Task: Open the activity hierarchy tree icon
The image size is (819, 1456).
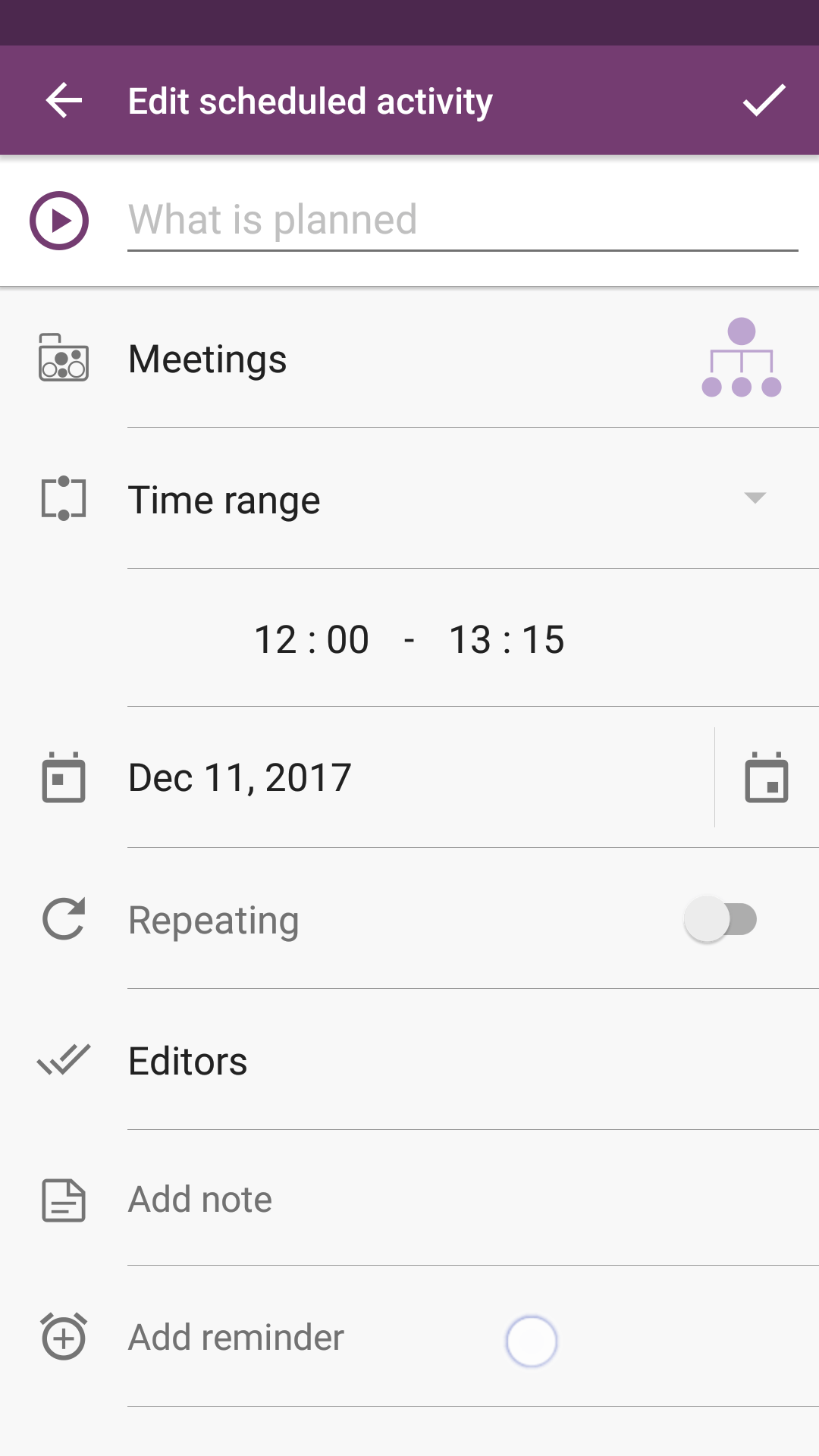Action: pos(741,358)
